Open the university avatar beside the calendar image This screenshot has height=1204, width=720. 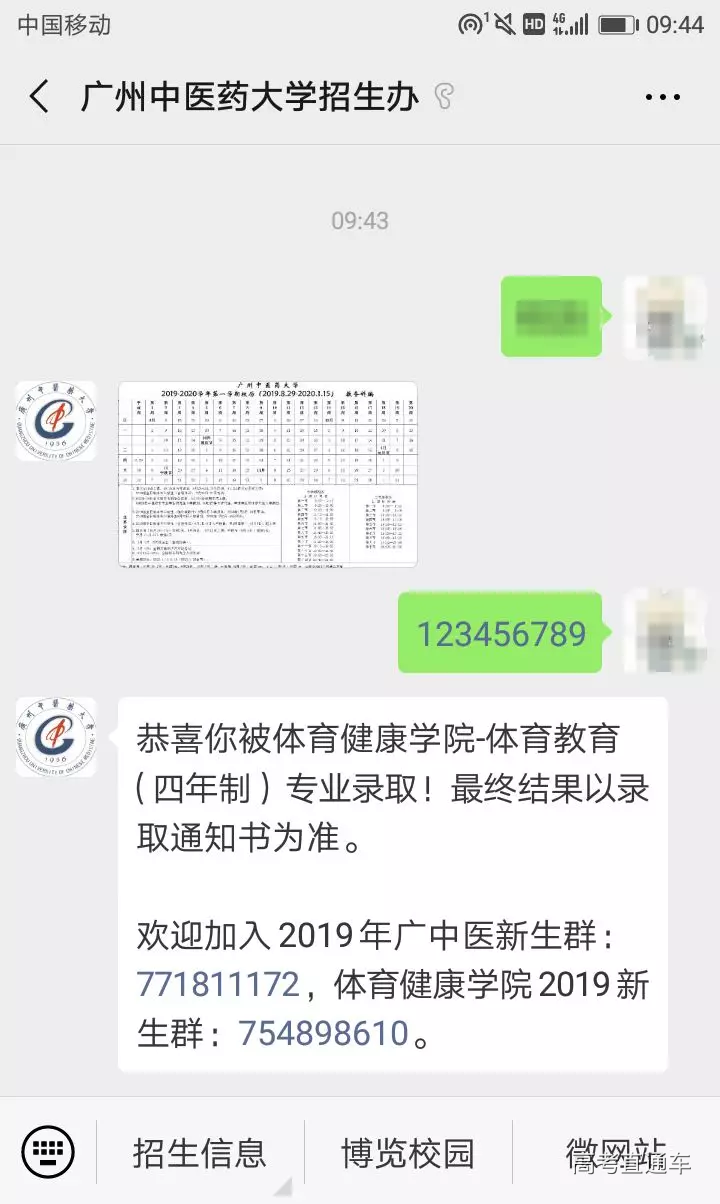[56, 421]
